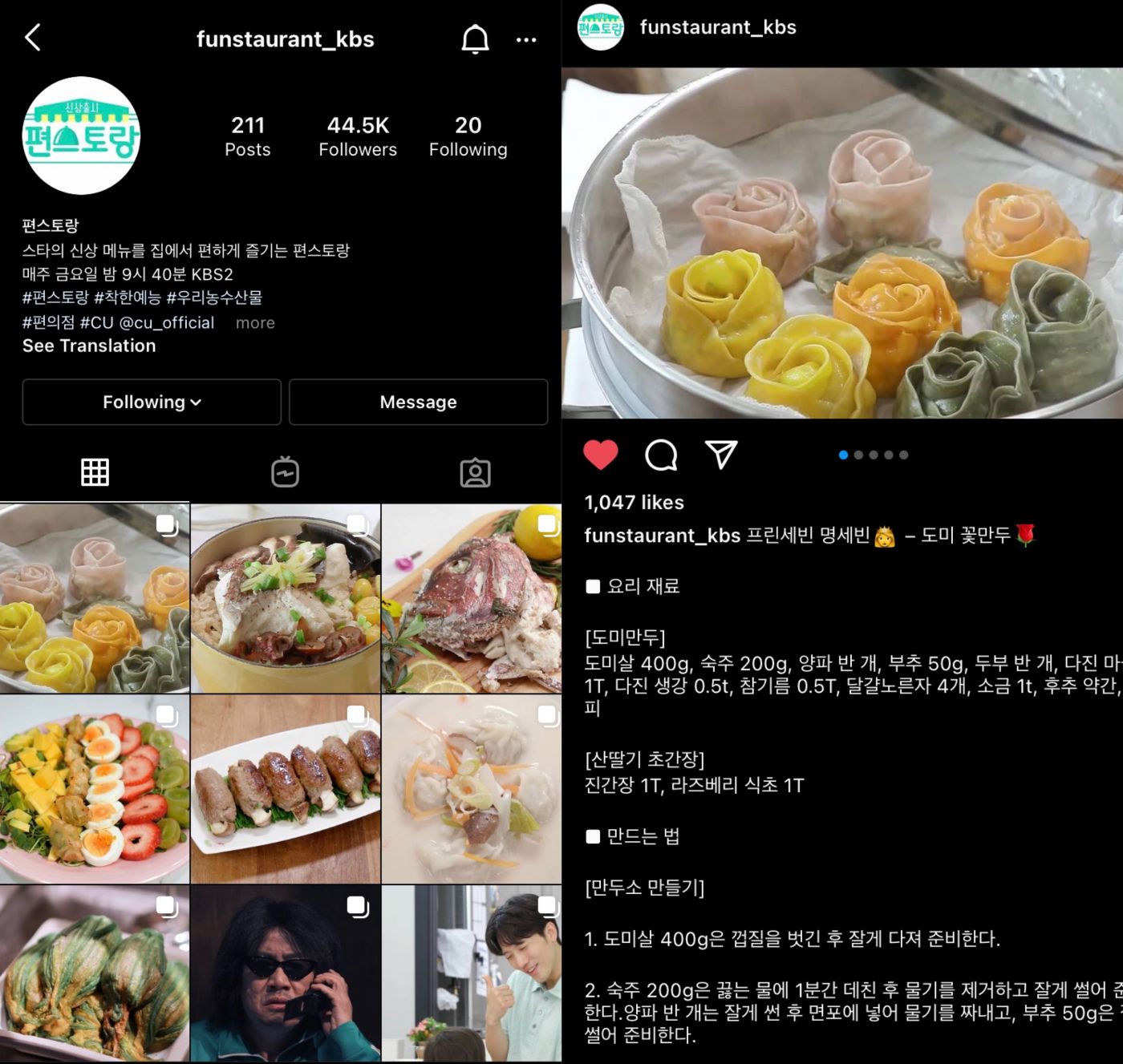Share the post via paper plane icon
The image size is (1123, 1064).
click(721, 455)
